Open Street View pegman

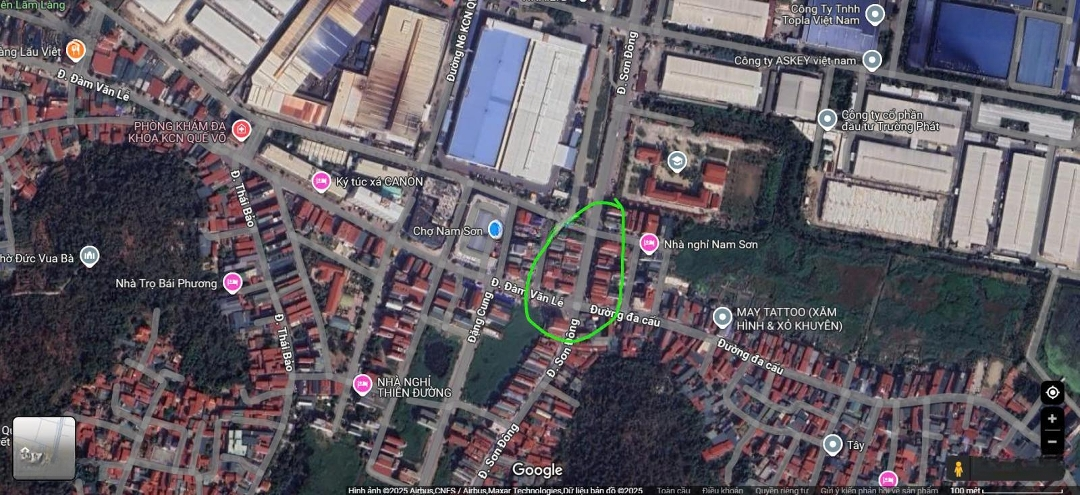click(x=958, y=468)
